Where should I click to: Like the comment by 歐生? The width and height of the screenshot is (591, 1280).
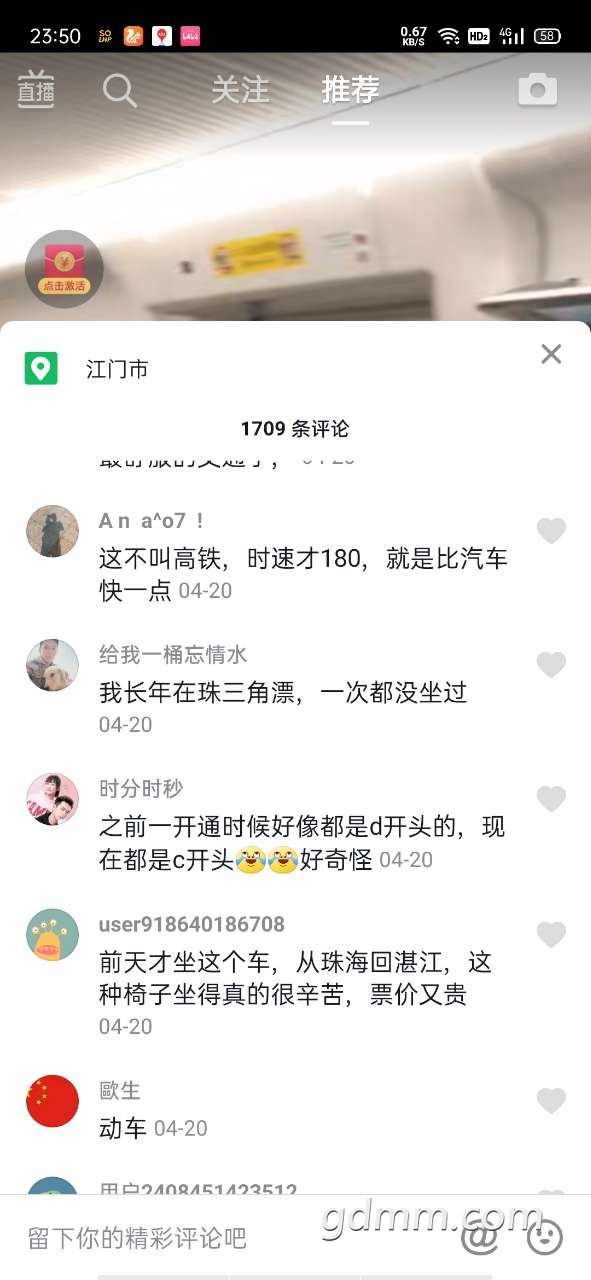pos(551,1101)
